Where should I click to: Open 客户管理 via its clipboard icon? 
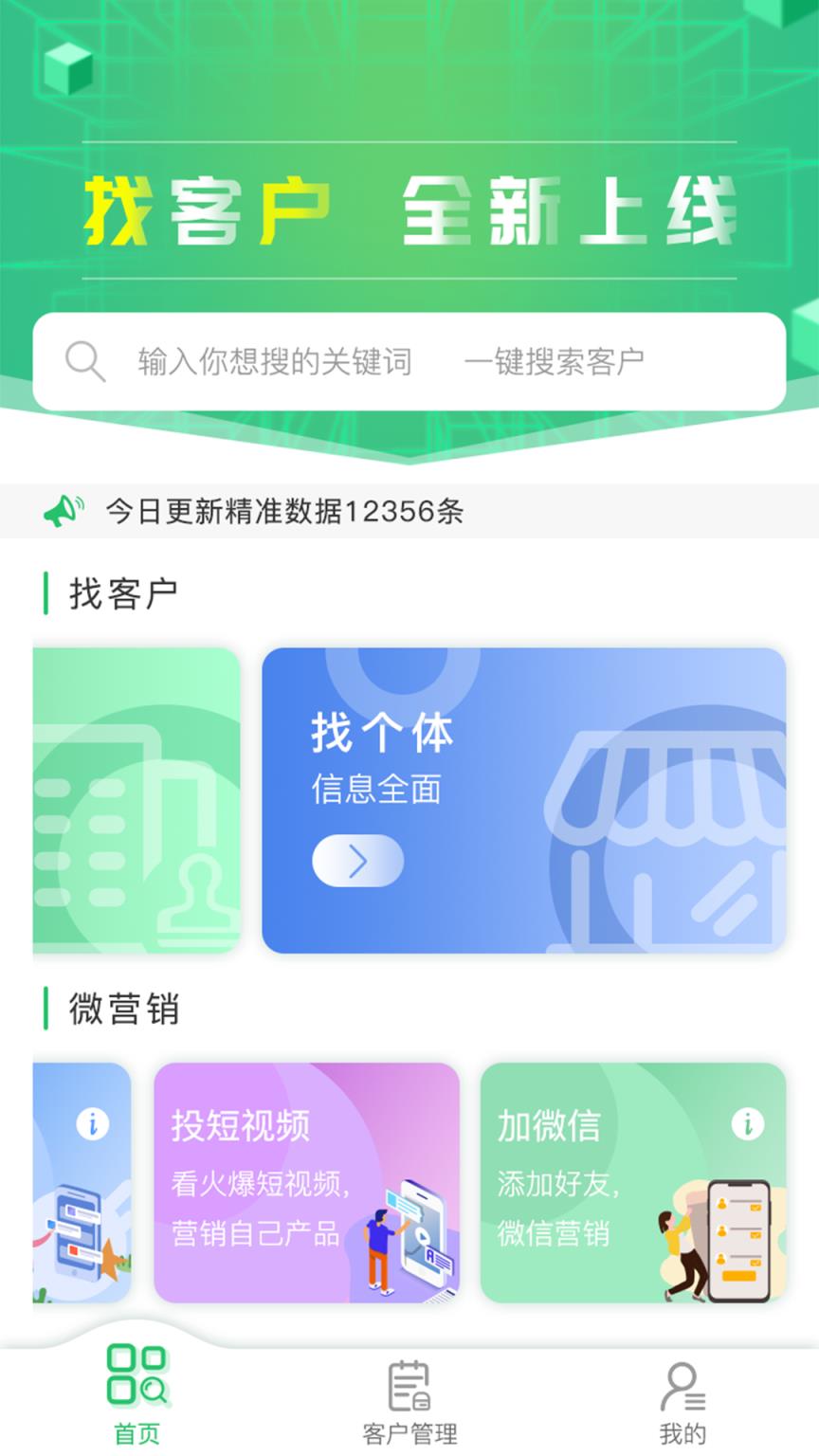click(409, 1387)
